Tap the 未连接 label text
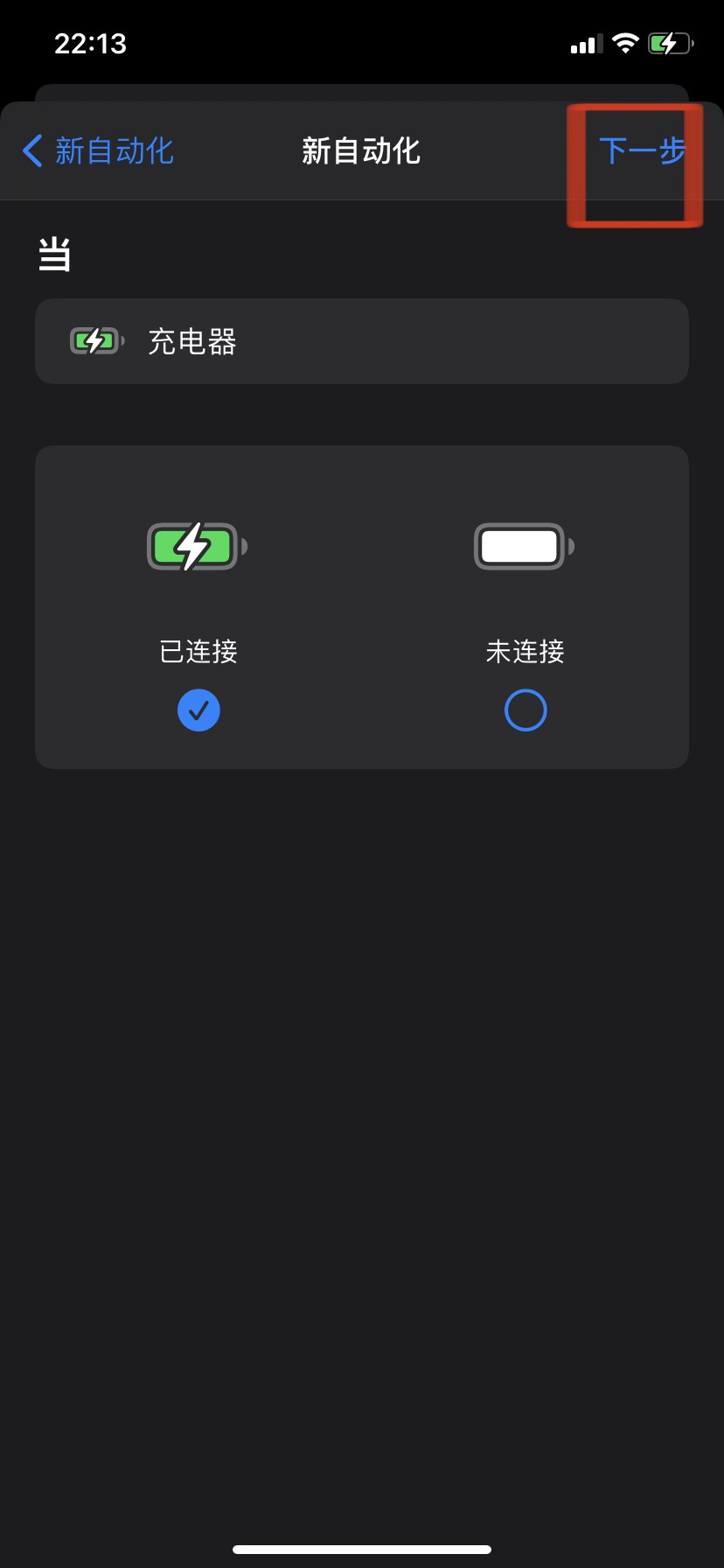Screen dimensions: 724x1568 point(525,651)
